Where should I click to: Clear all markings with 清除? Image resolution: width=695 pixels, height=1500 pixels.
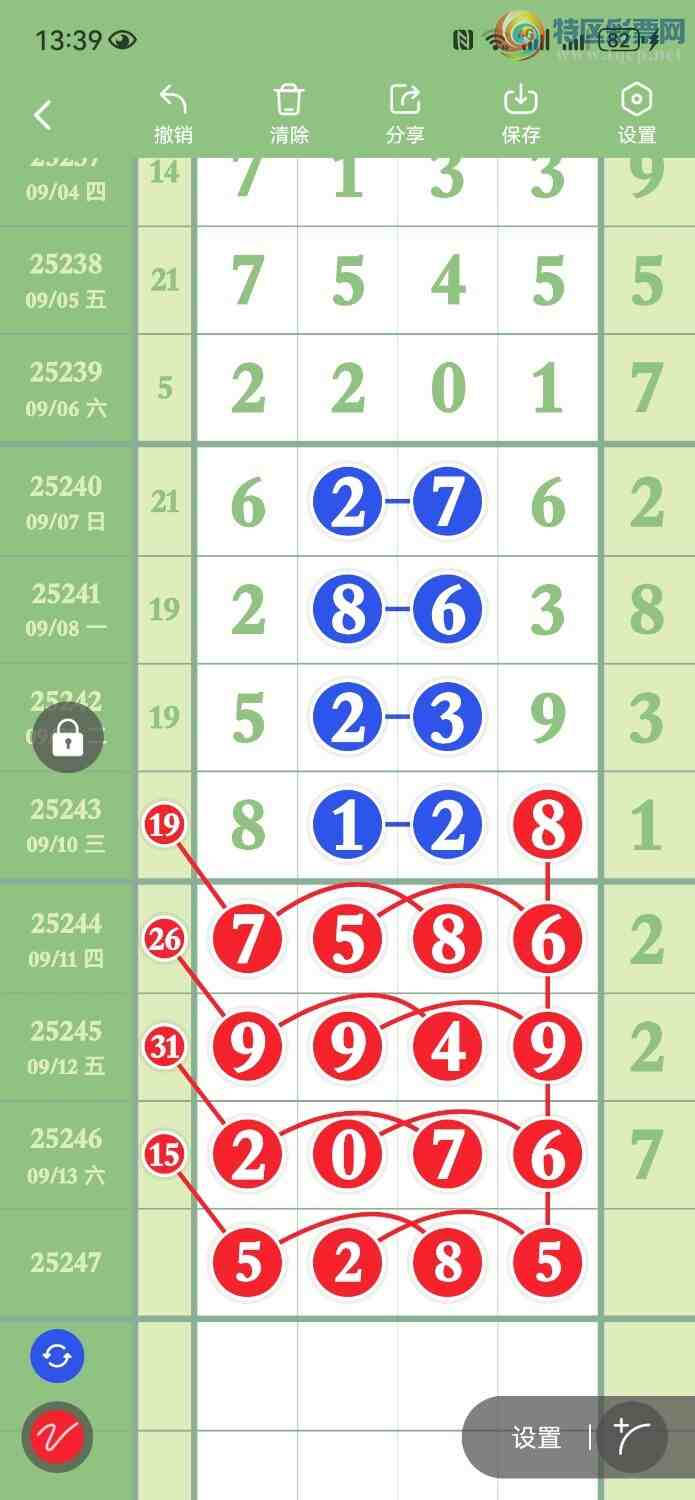(289, 114)
